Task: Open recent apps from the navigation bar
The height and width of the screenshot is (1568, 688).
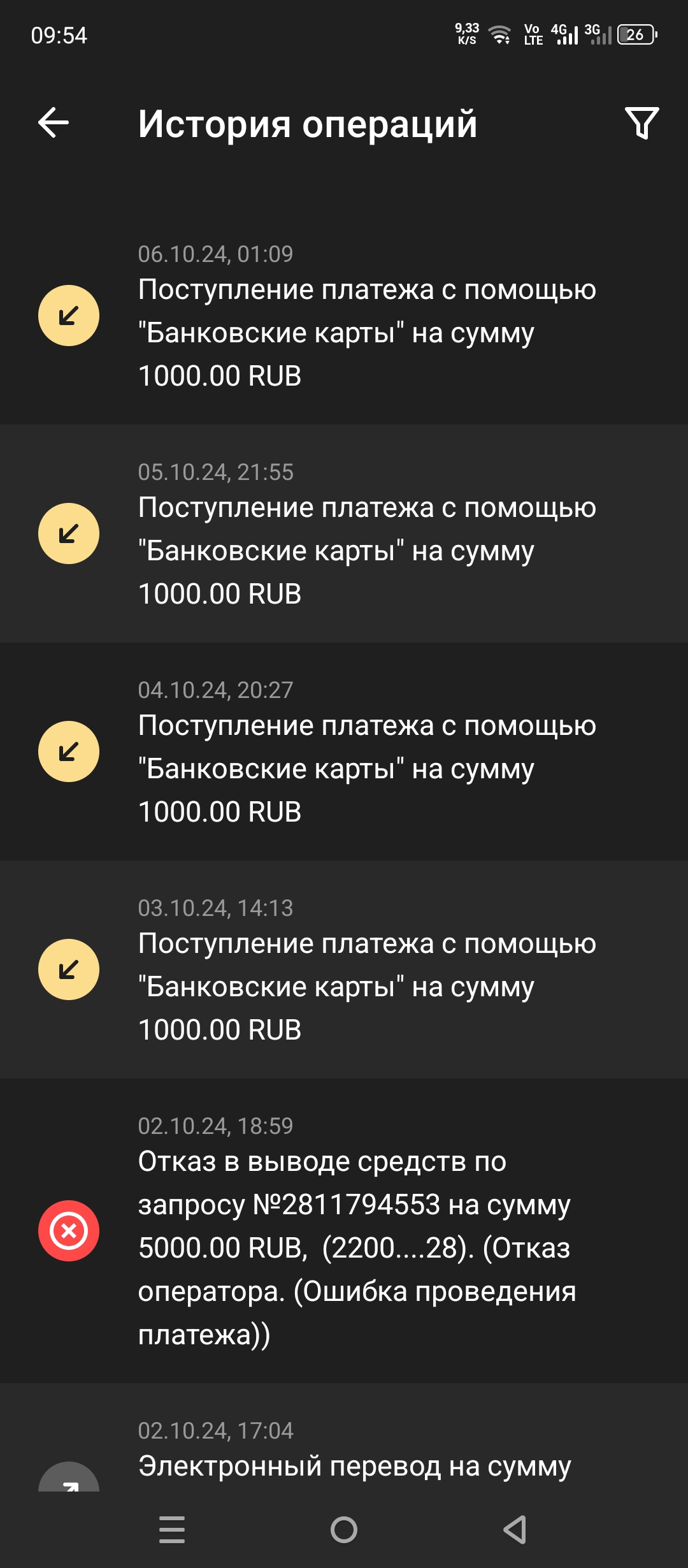Action: (172, 1530)
